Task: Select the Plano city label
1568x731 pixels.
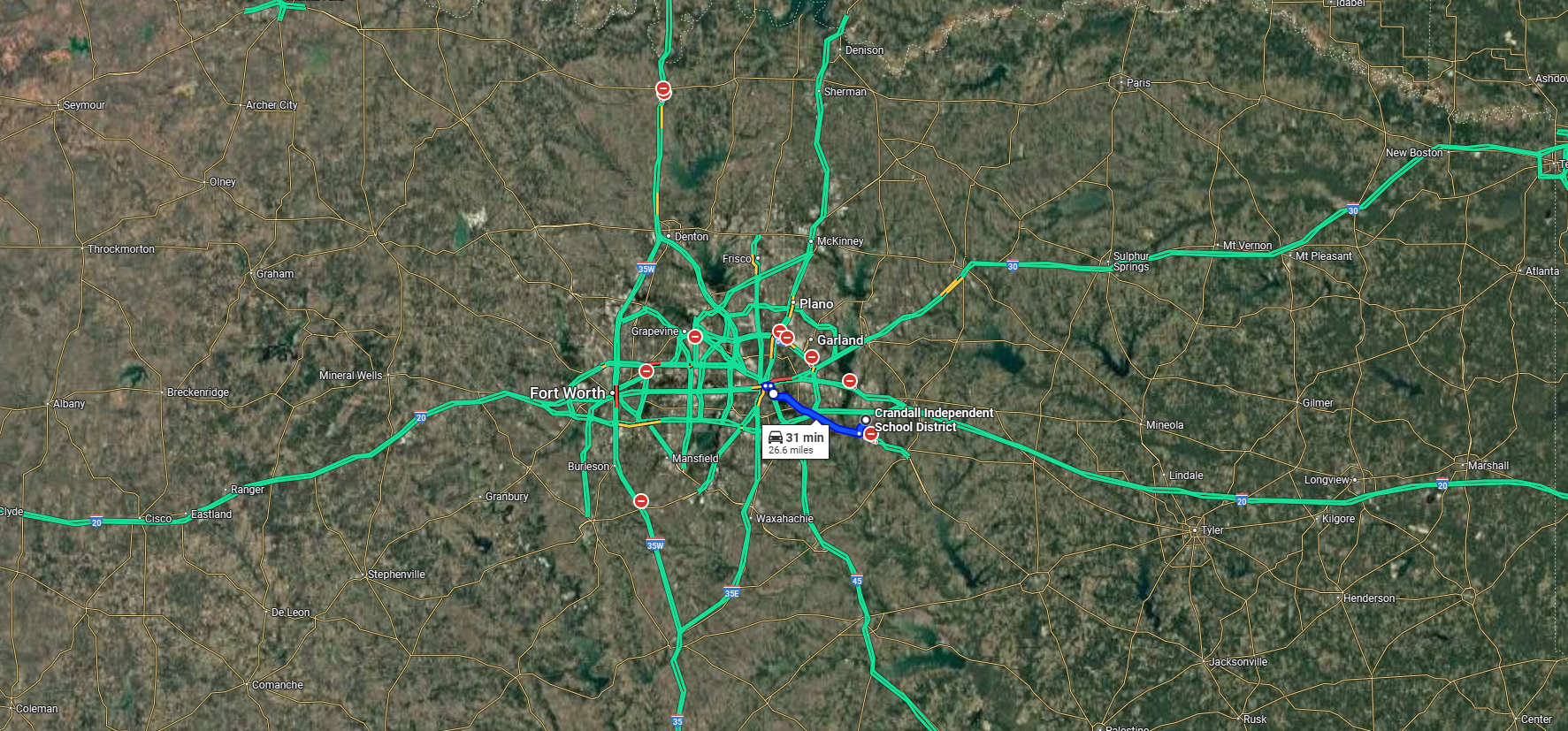Action: tap(815, 304)
